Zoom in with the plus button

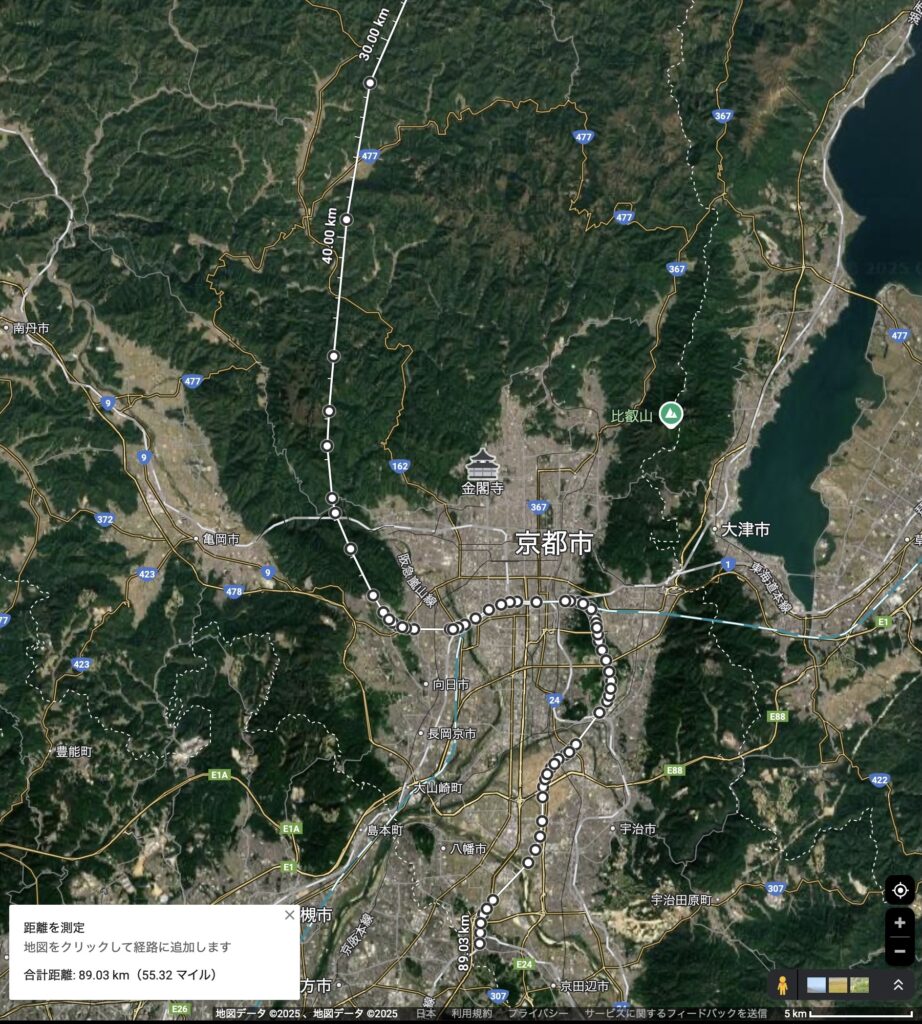click(x=899, y=923)
